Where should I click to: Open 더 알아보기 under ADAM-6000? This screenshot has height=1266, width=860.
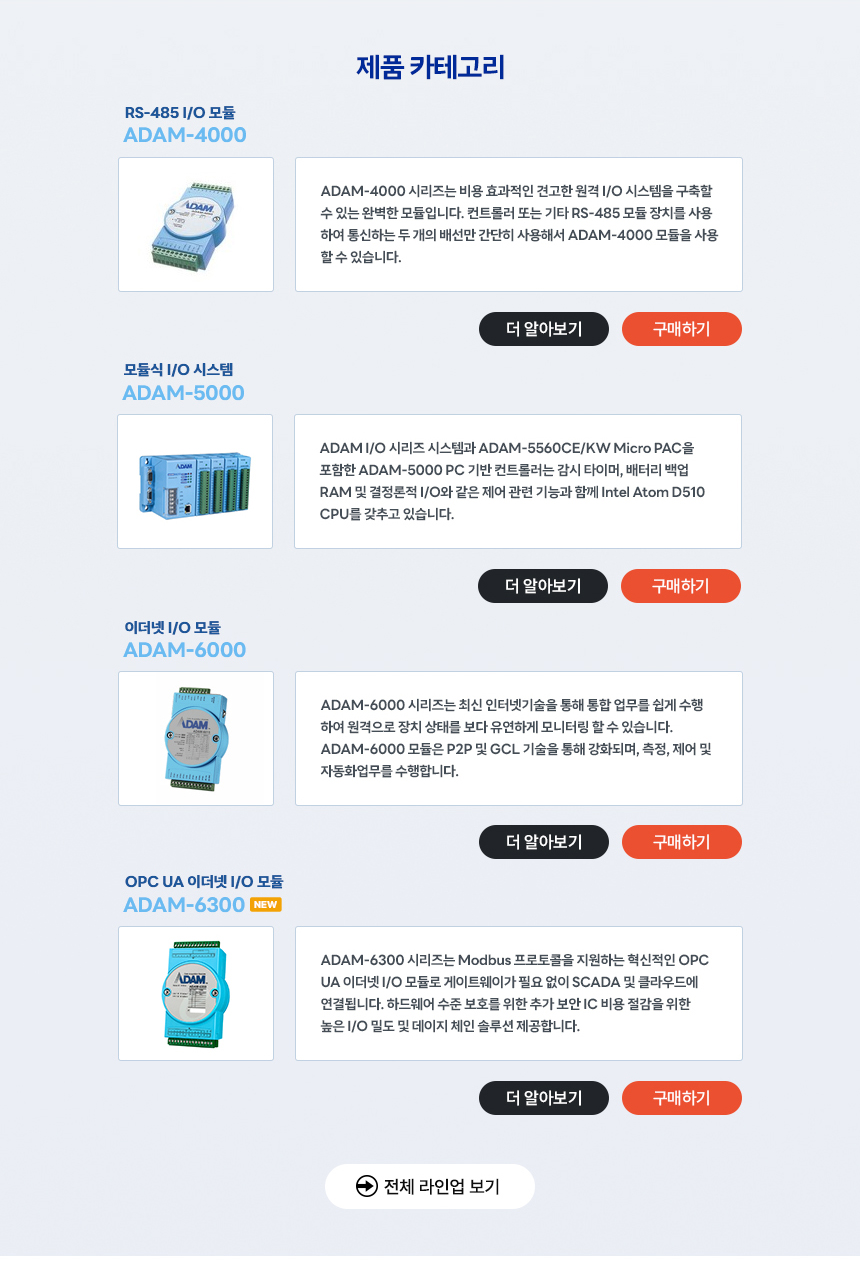(544, 842)
